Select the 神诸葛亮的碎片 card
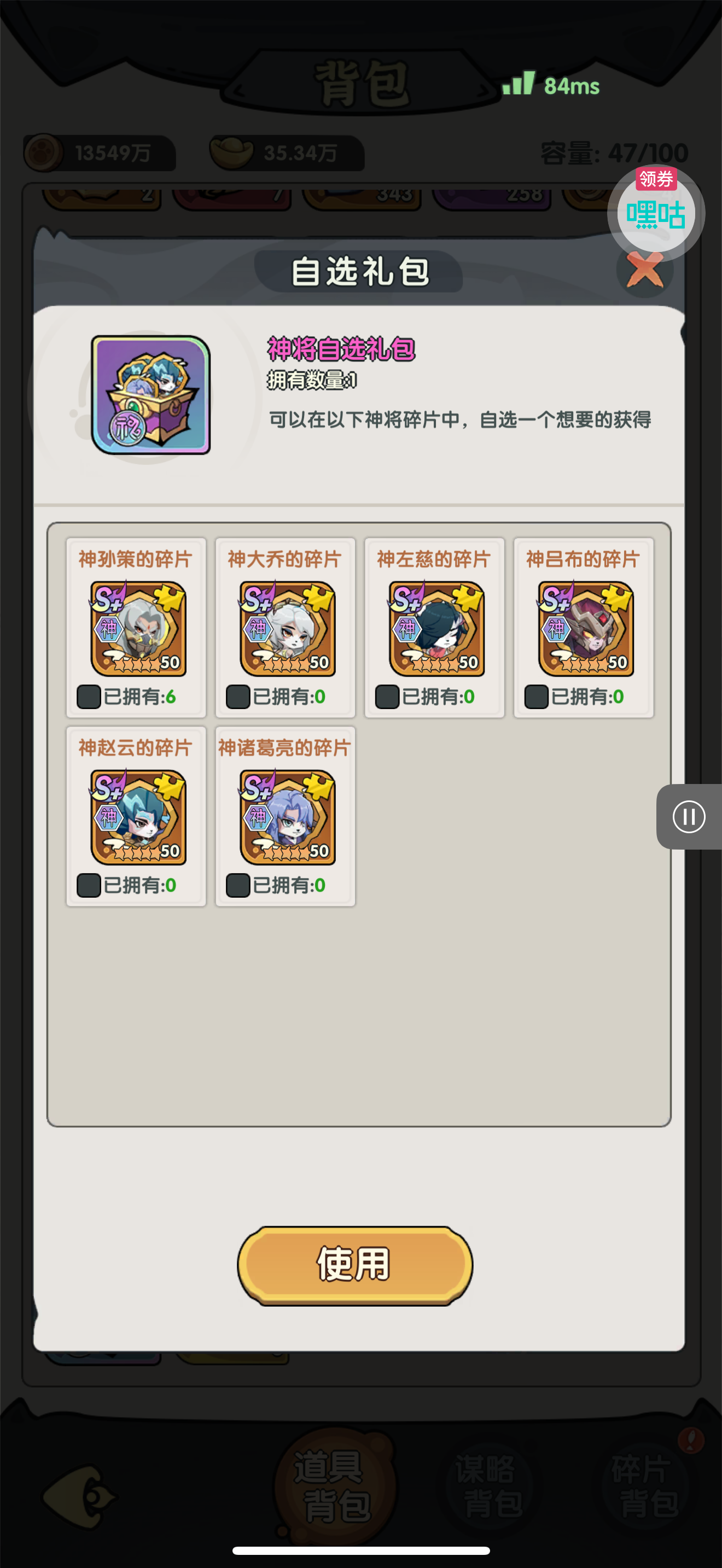This screenshot has height=1568, width=722. [x=286, y=817]
